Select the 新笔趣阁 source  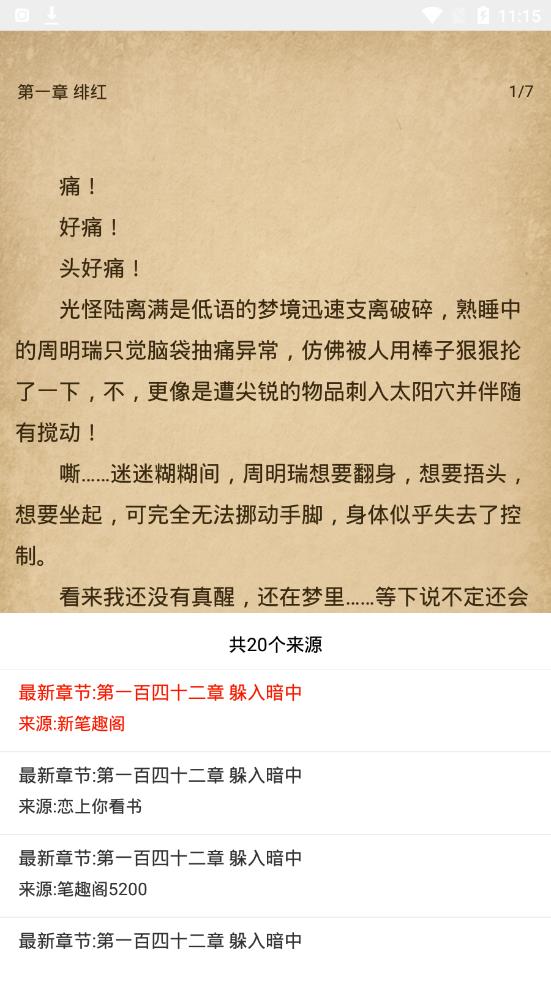click(x=275, y=710)
